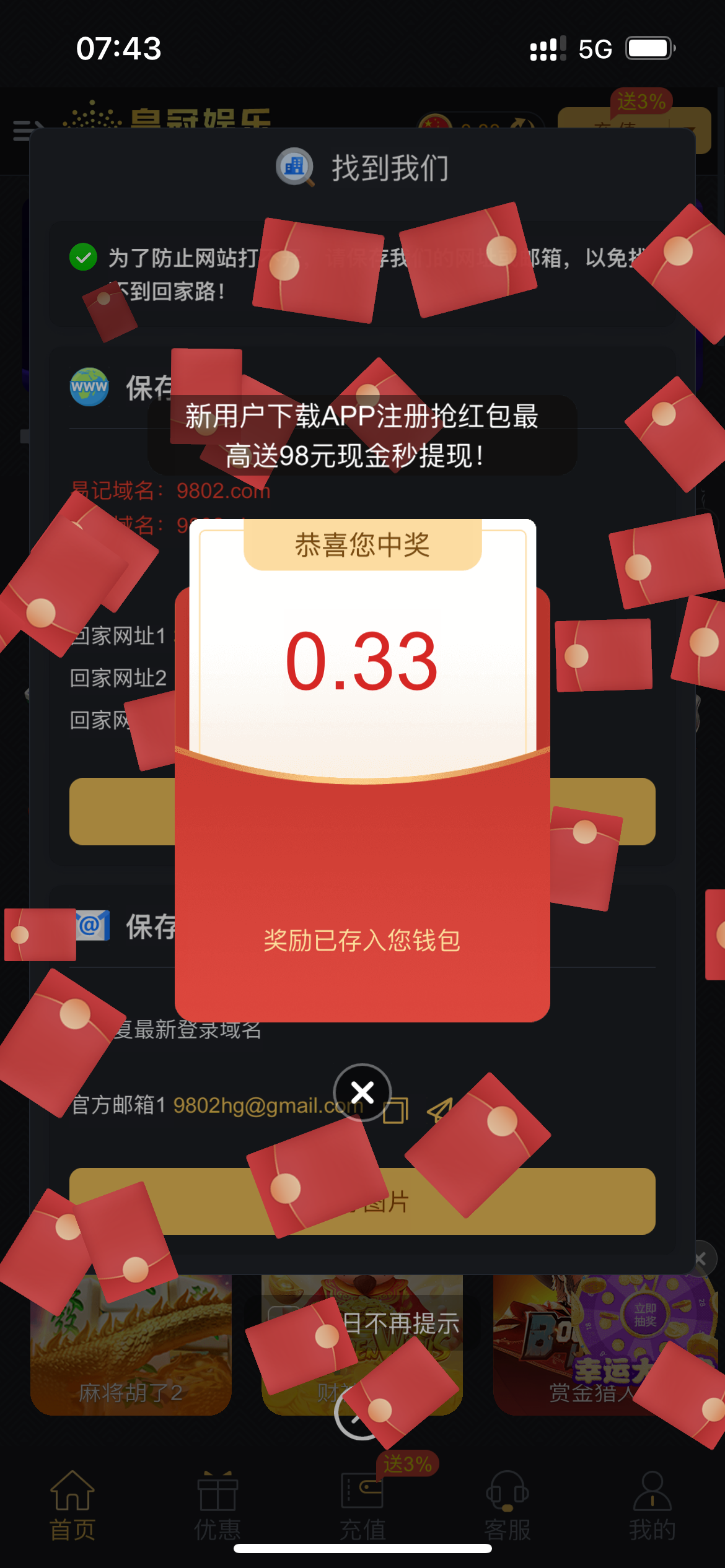725x1568 pixels.
Task: Switch to the 首页 tab
Action: [72, 1505]
